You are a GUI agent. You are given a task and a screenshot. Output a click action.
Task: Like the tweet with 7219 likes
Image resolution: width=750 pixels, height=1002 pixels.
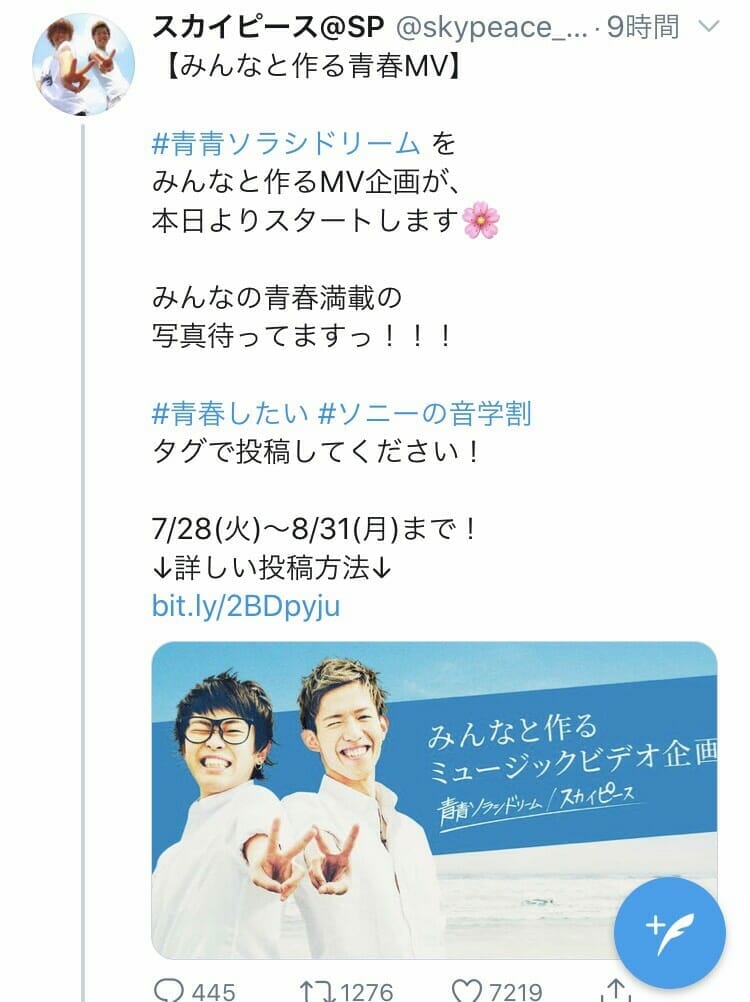467,990
